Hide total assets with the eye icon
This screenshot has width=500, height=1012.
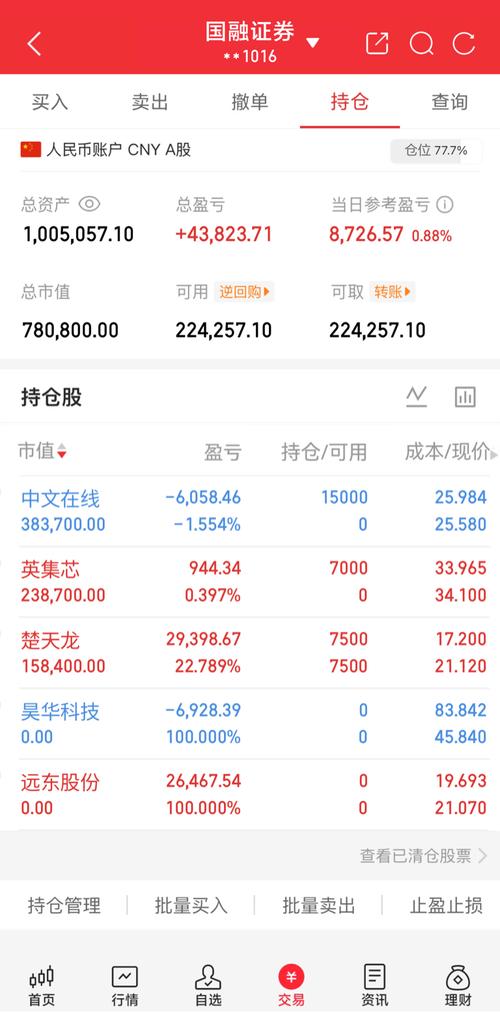pos(89,205)
